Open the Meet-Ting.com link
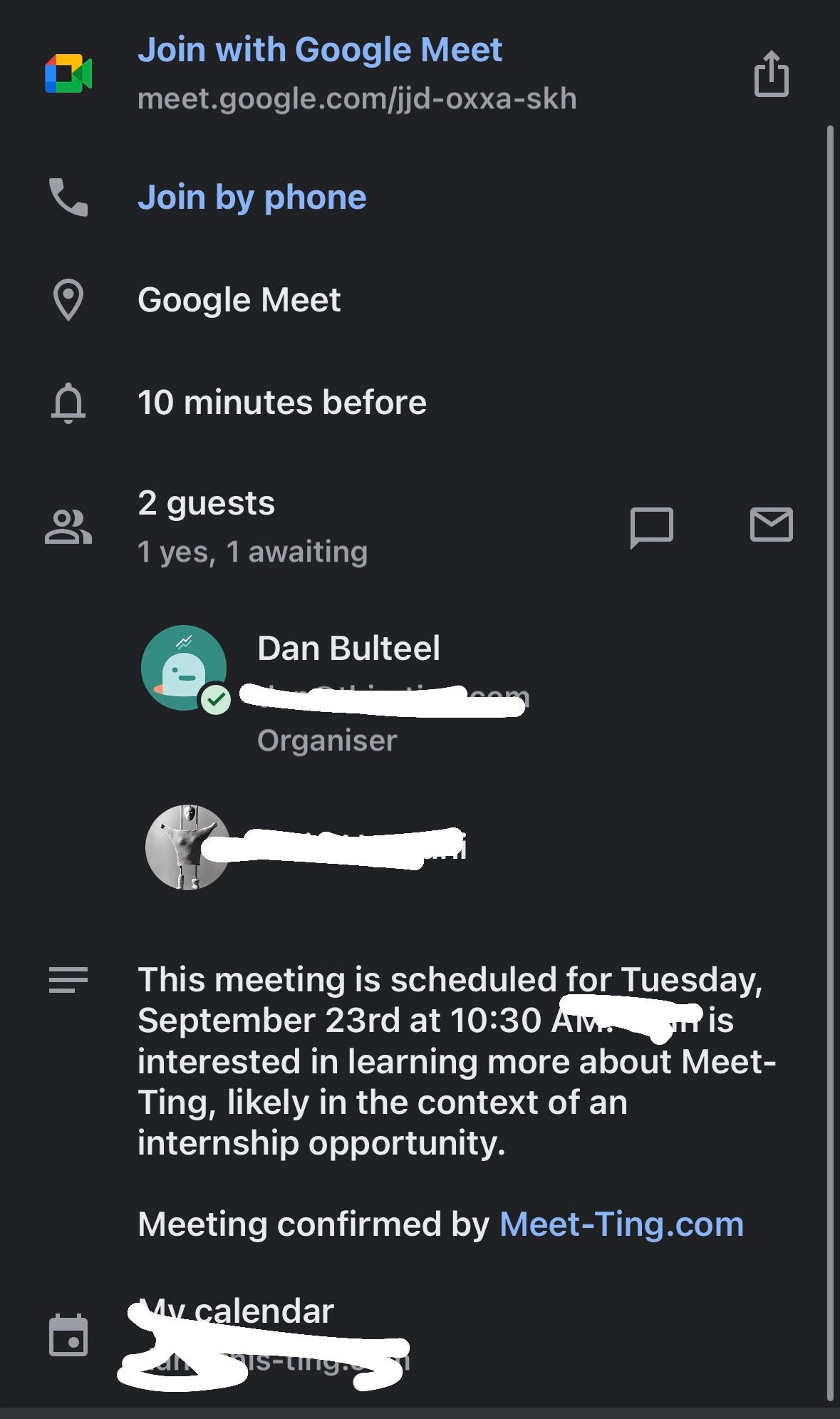840x1419 pixels. (x=621, y=1224)
